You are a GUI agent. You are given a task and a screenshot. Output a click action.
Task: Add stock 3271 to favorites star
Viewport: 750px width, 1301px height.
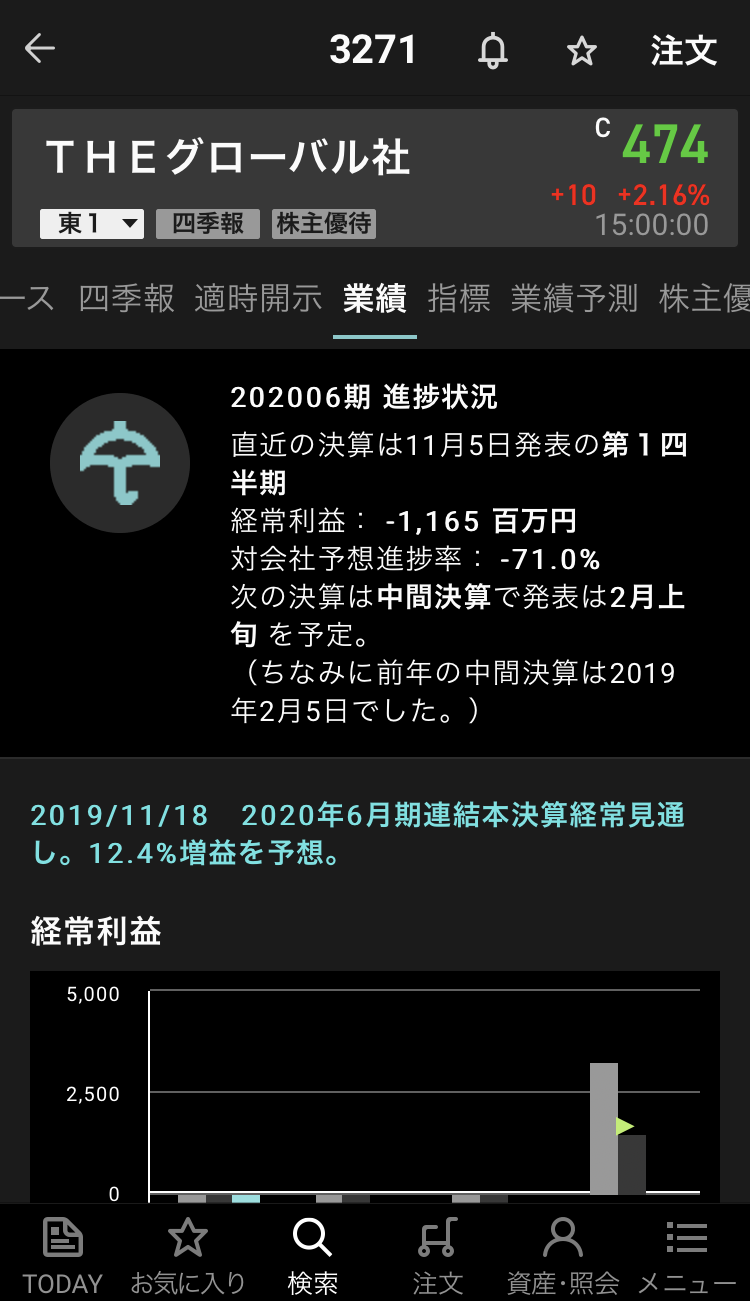coord(581,50)
